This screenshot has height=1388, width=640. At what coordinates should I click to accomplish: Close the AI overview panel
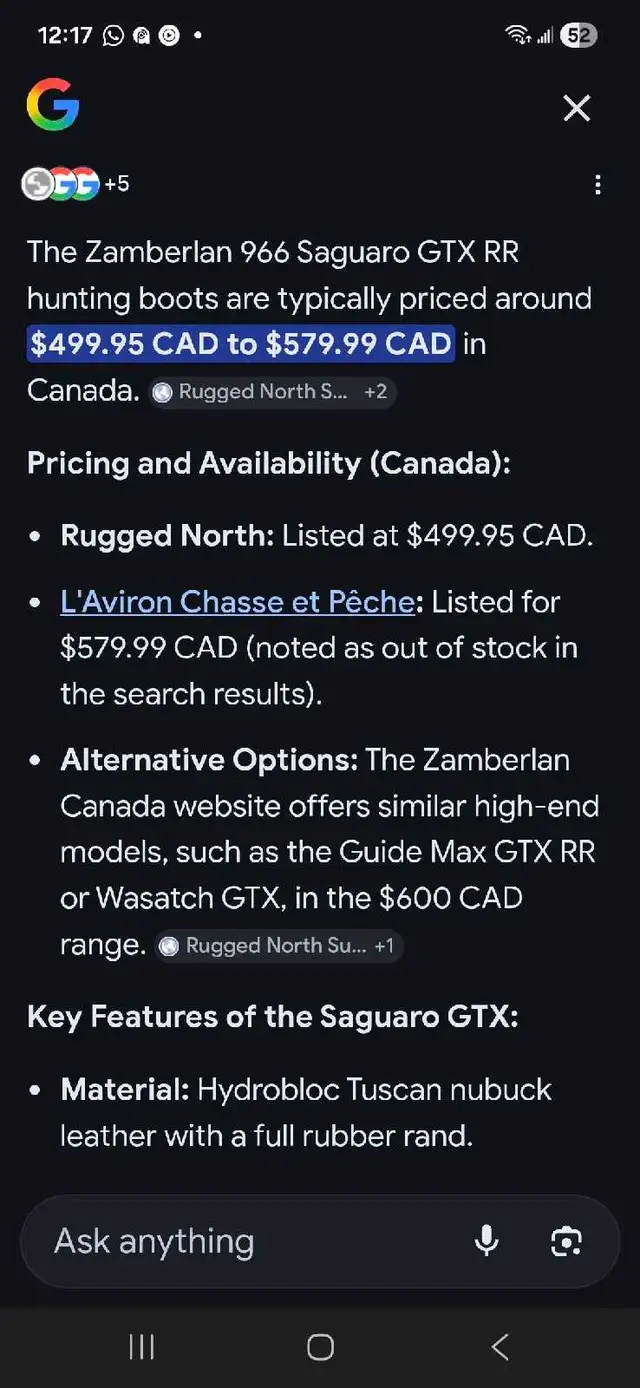577,108
